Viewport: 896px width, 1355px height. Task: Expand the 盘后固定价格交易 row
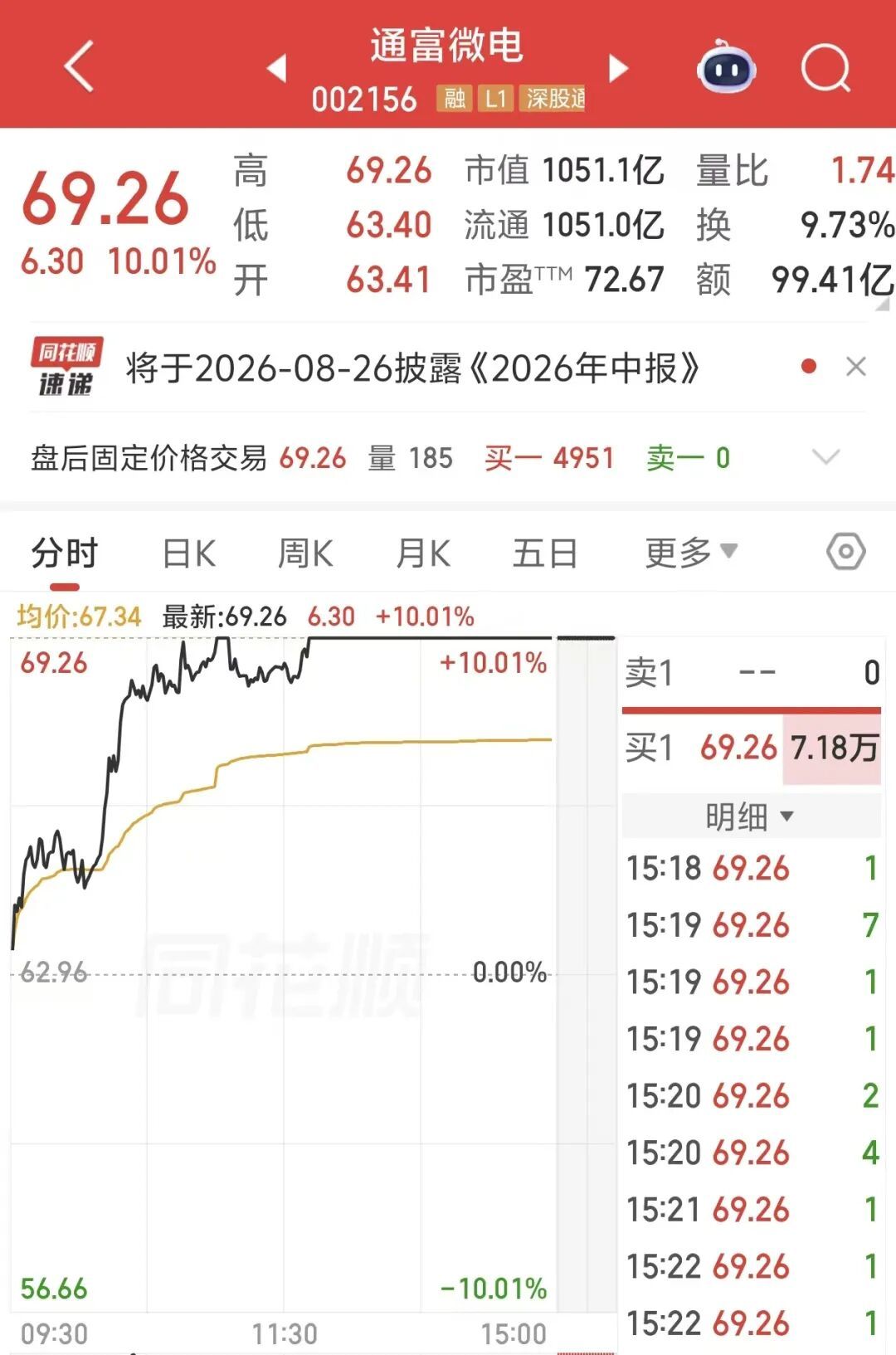[x=448, y=457]
